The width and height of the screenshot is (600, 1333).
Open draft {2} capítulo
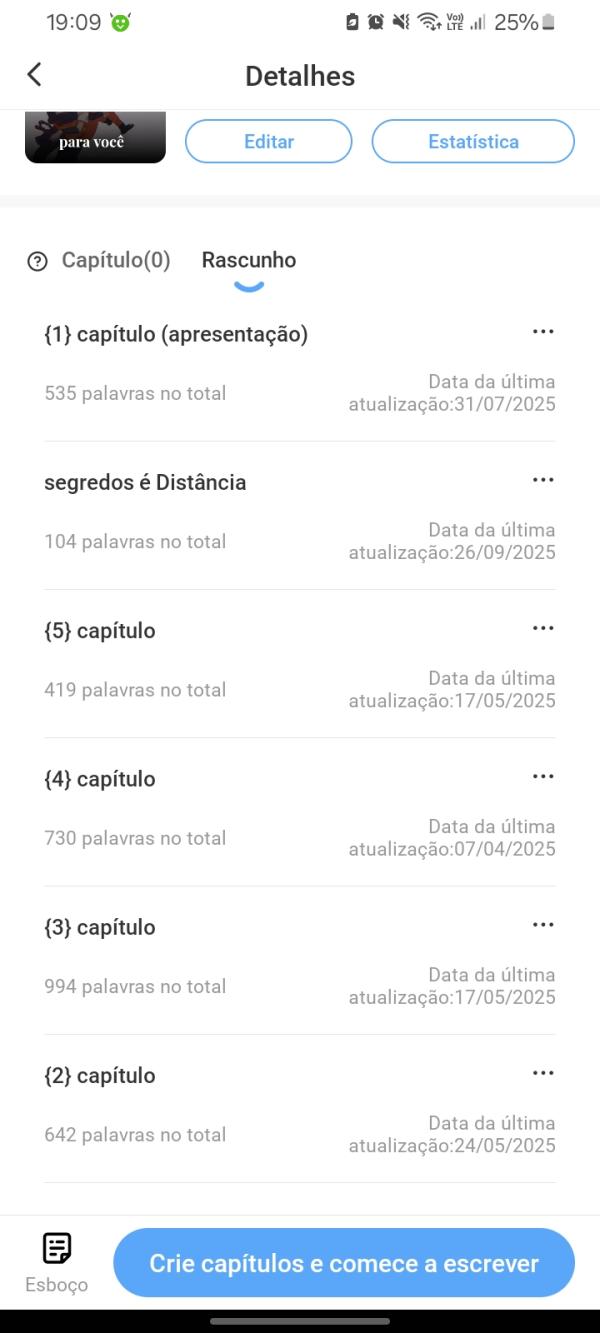tap(100, 1075)
